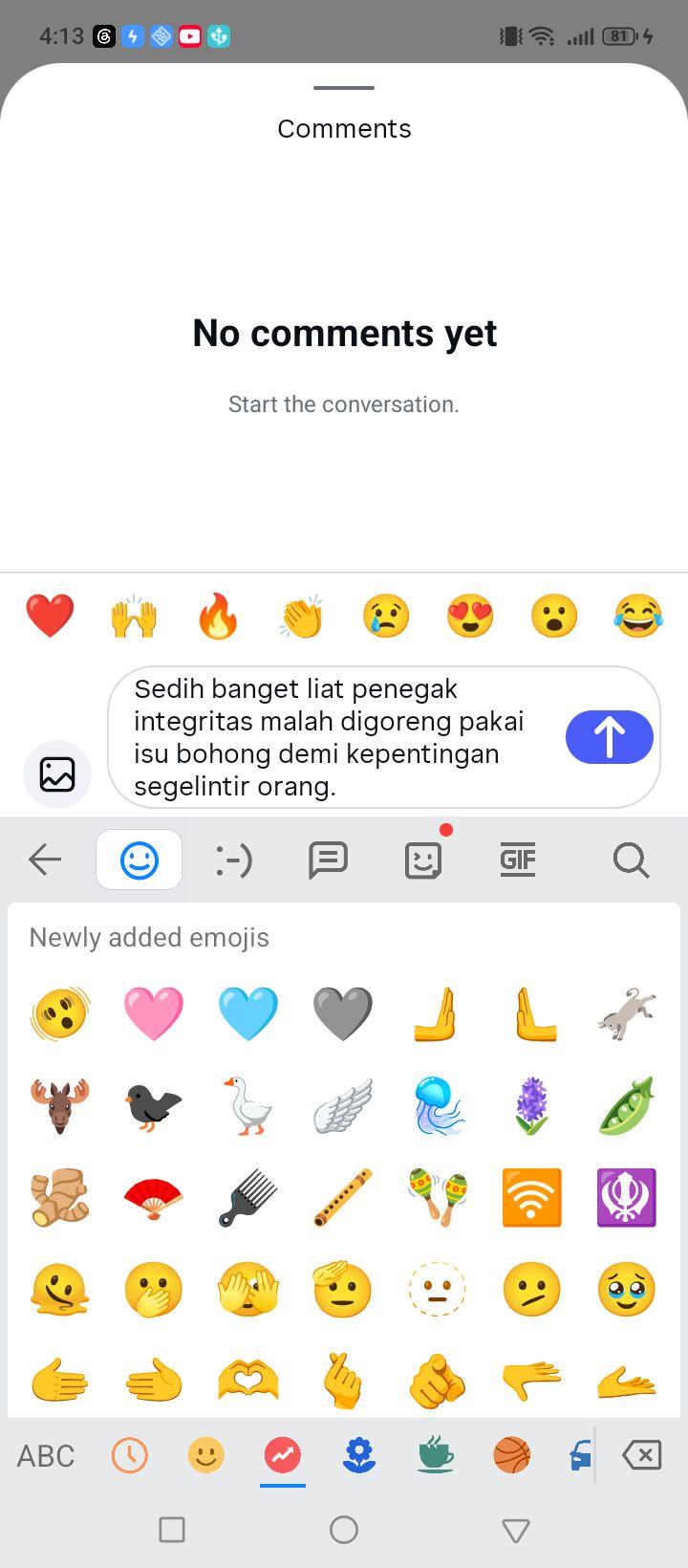Open the sticker tab with red dot
Image resolution: width=688 pixels, height=1568 pixels.
tap(423, 860)
